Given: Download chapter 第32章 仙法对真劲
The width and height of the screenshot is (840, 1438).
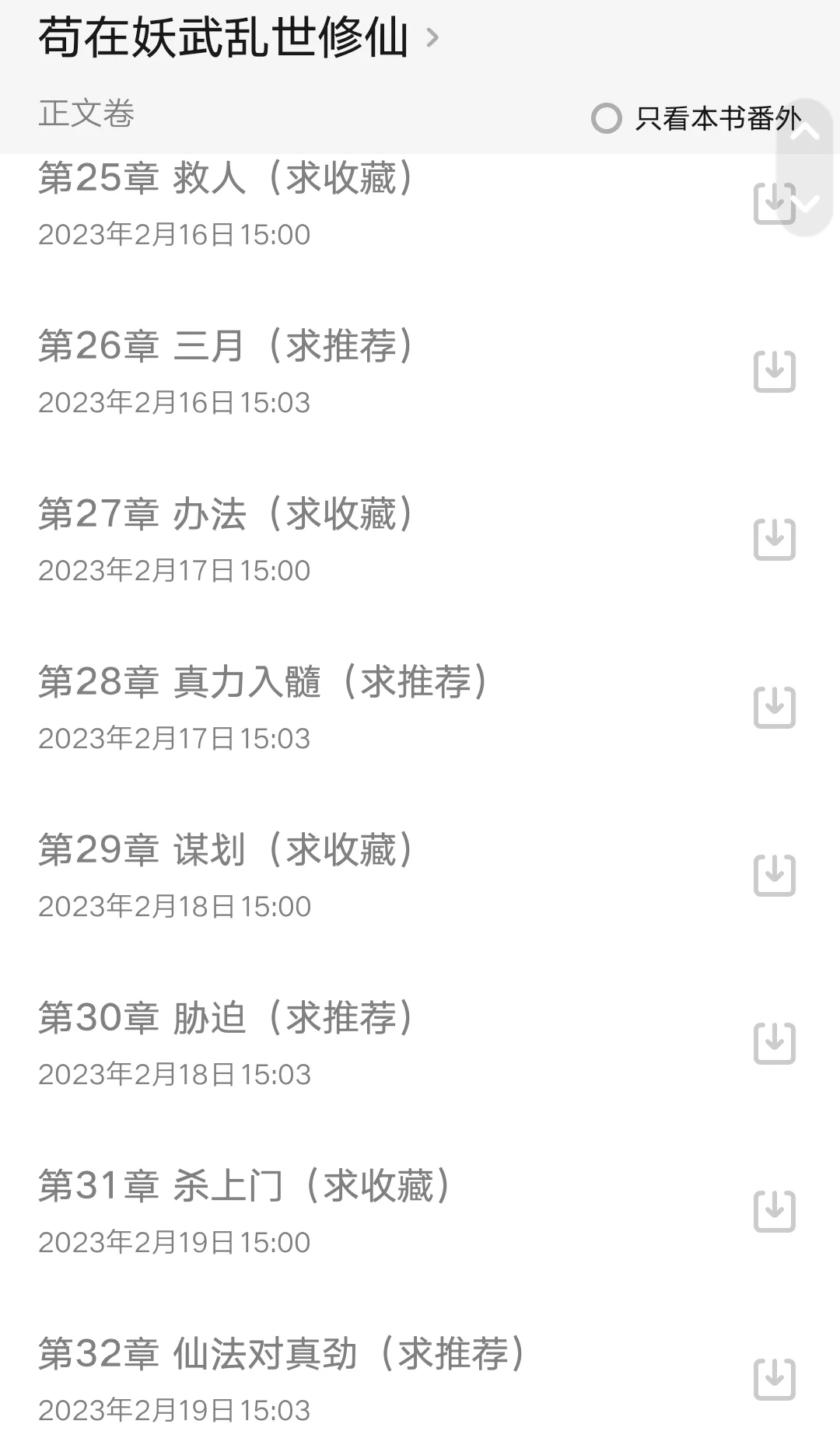Looking at the screenshot, I should pyautogui.click(x=774, y=1379).
